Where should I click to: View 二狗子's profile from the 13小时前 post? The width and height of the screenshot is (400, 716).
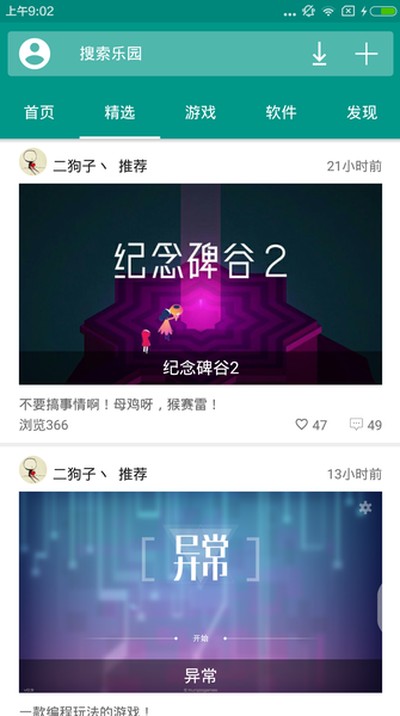tap(33, 469)
